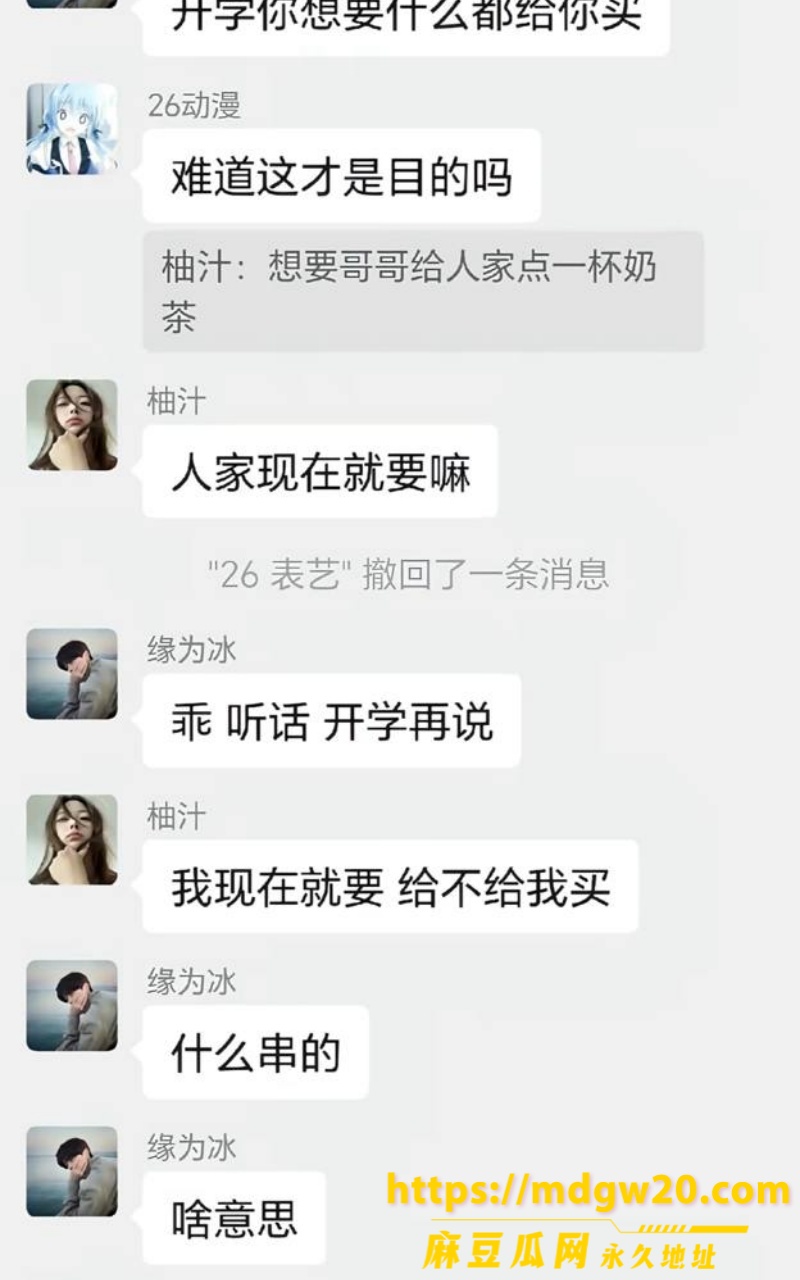Tap 柚汁's avatar beside 我现在就要 给不给我买

[72, 840]
